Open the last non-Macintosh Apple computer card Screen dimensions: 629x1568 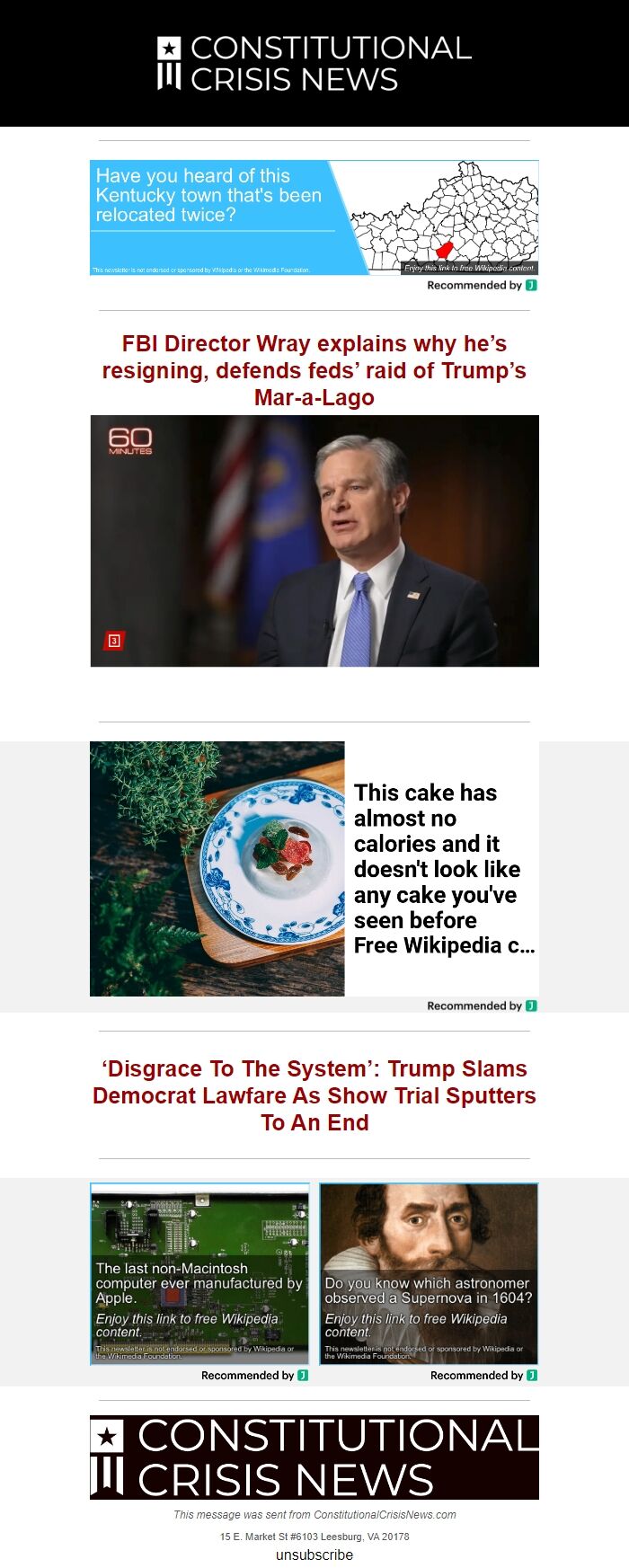tap(199, 1273)
